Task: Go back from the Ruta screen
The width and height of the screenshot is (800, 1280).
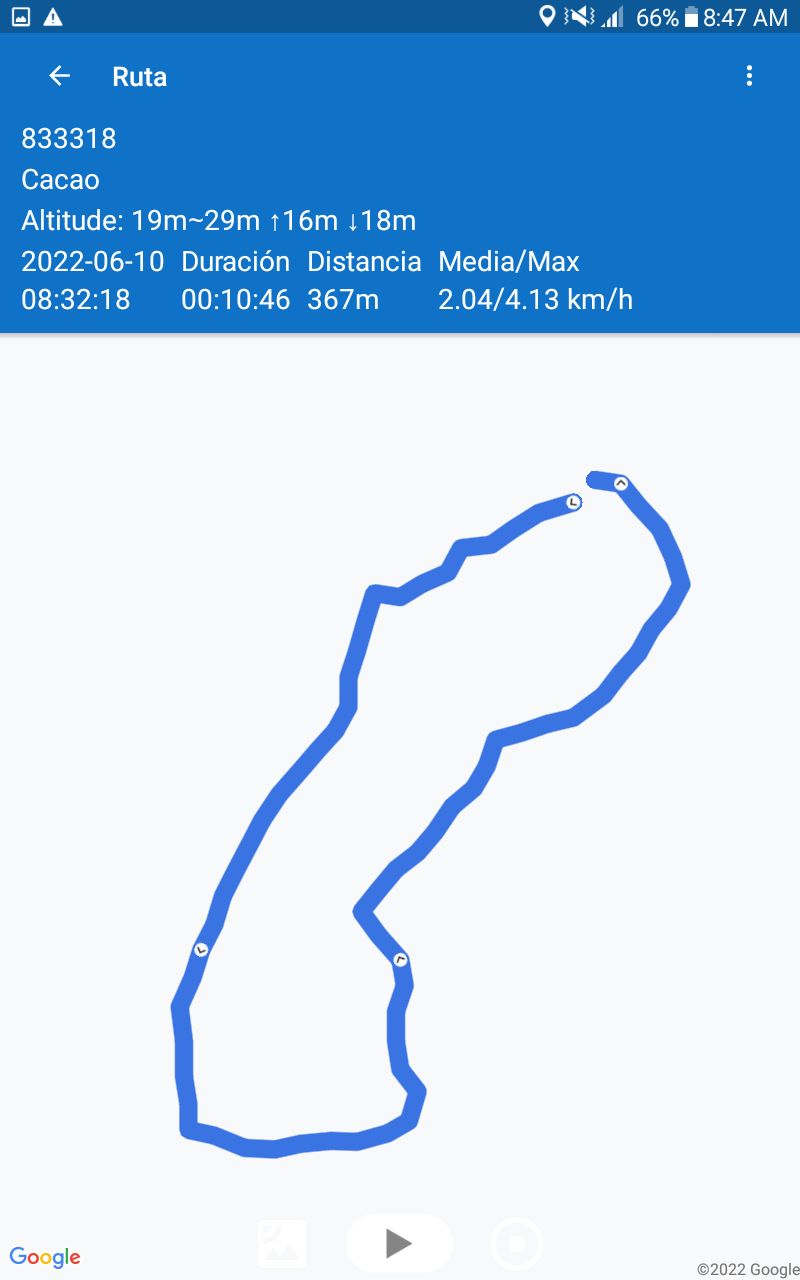Action: click(60, 76)
